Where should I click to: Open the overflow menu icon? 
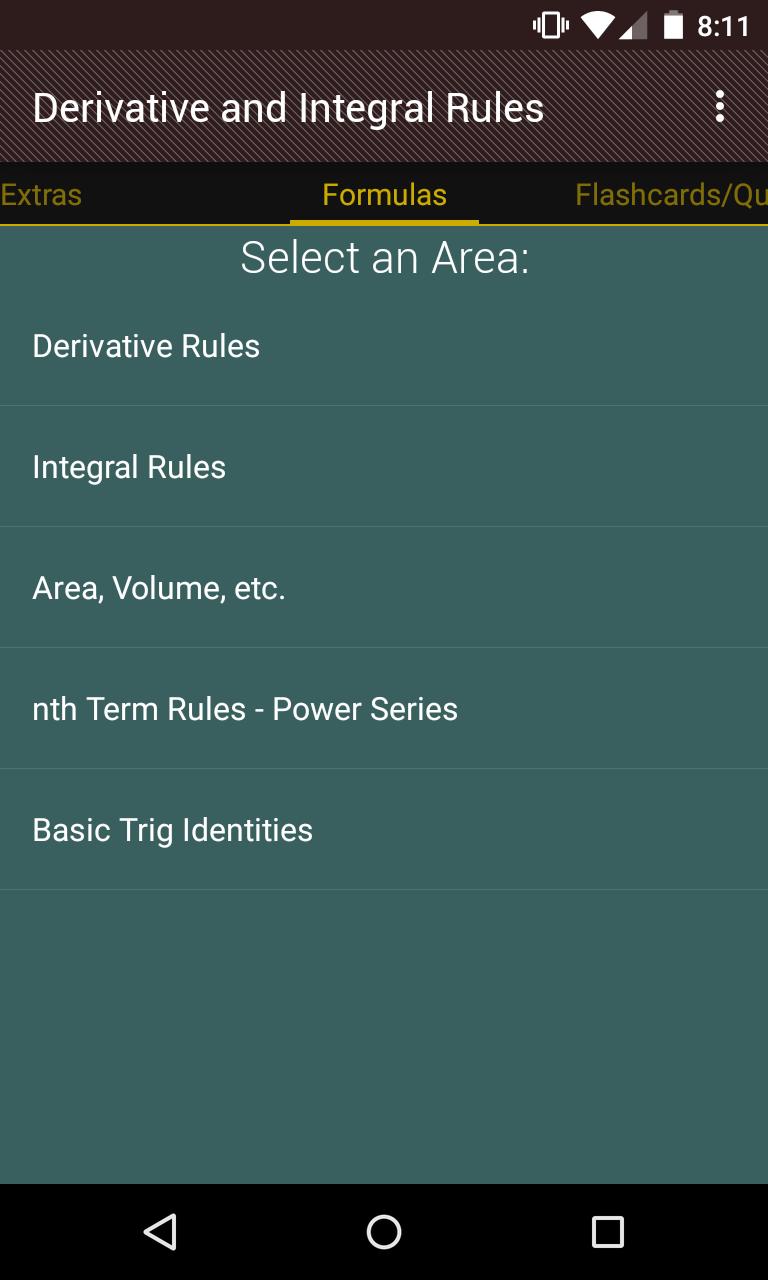click(719, 105)
